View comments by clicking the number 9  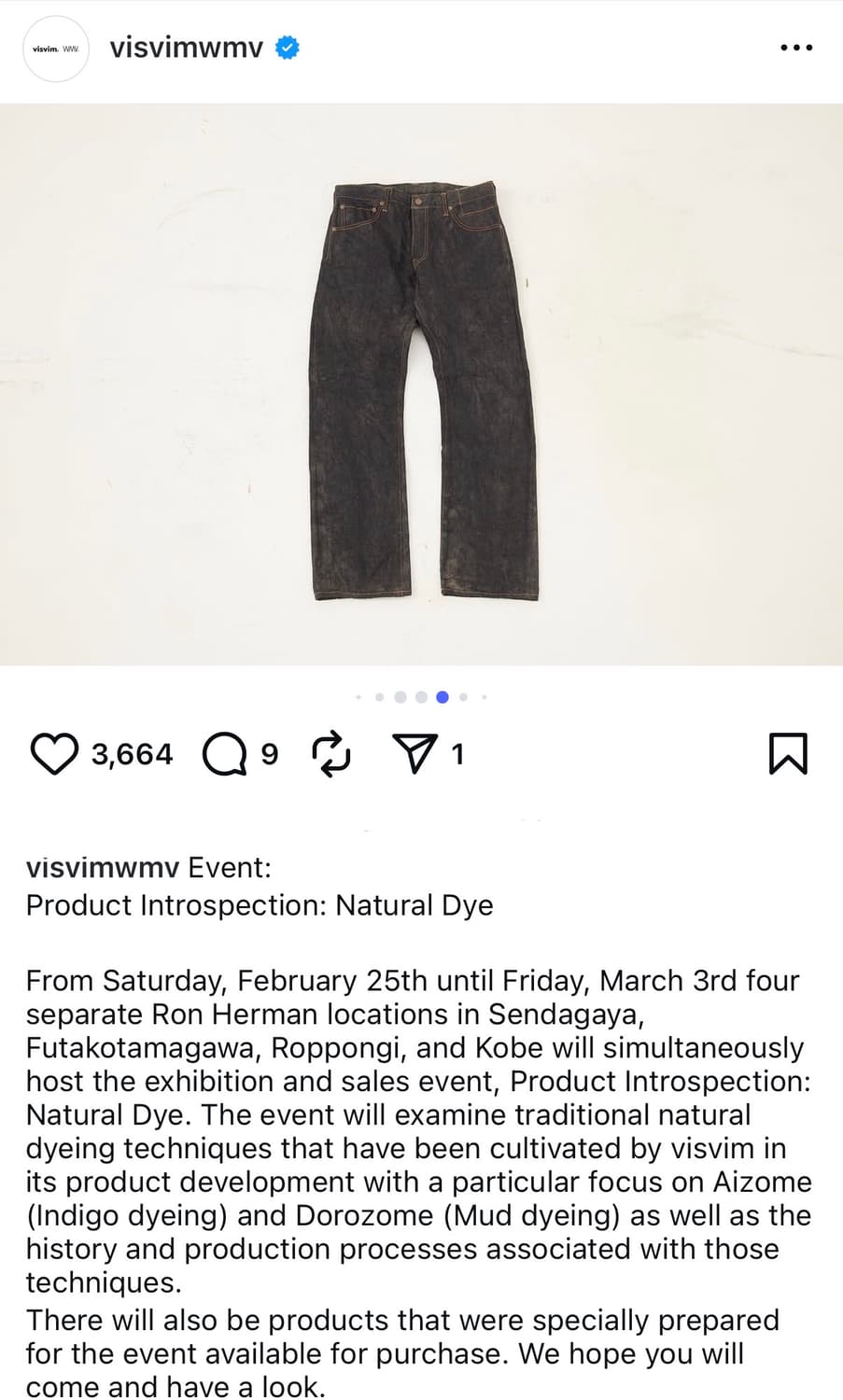[270, 754]
